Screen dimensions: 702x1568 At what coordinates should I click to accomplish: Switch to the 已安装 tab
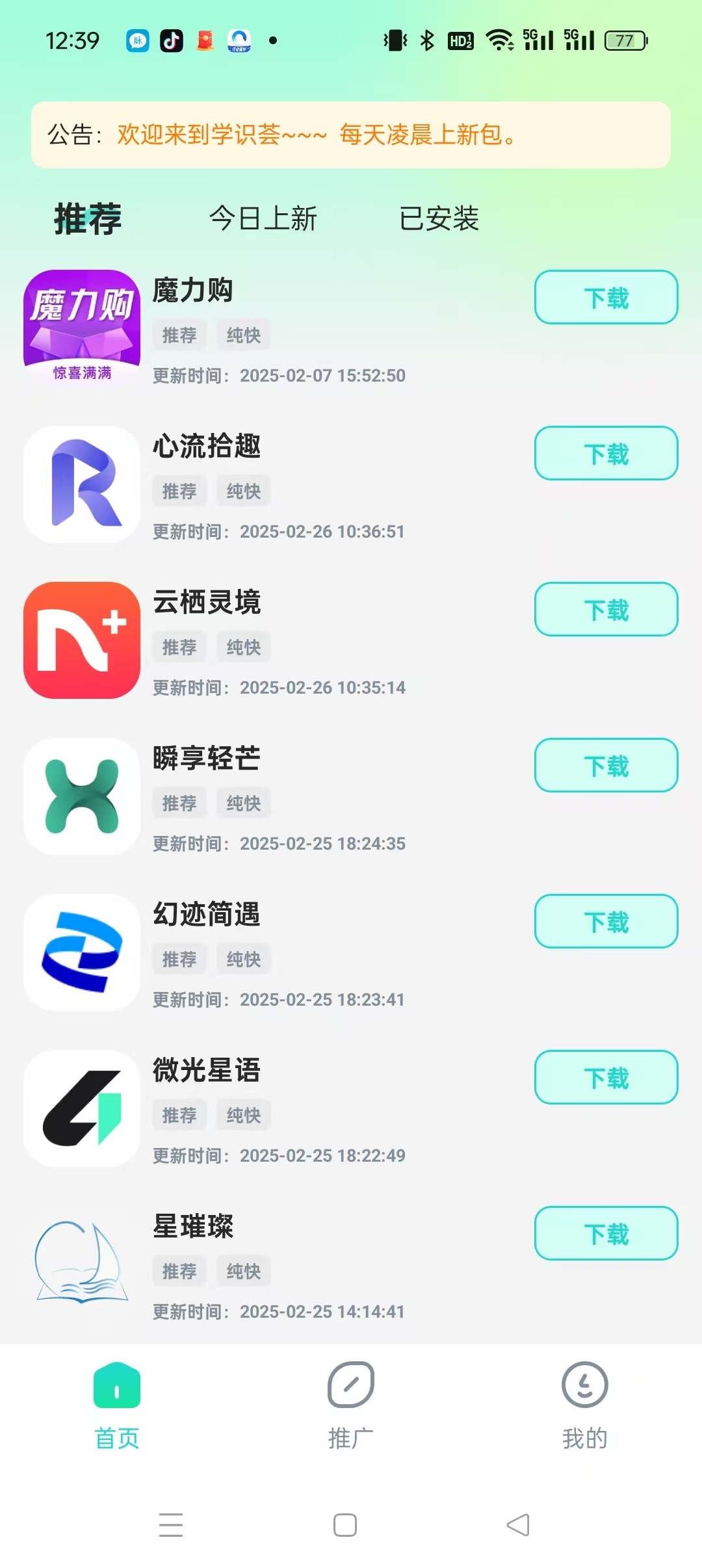click(439, 218)
